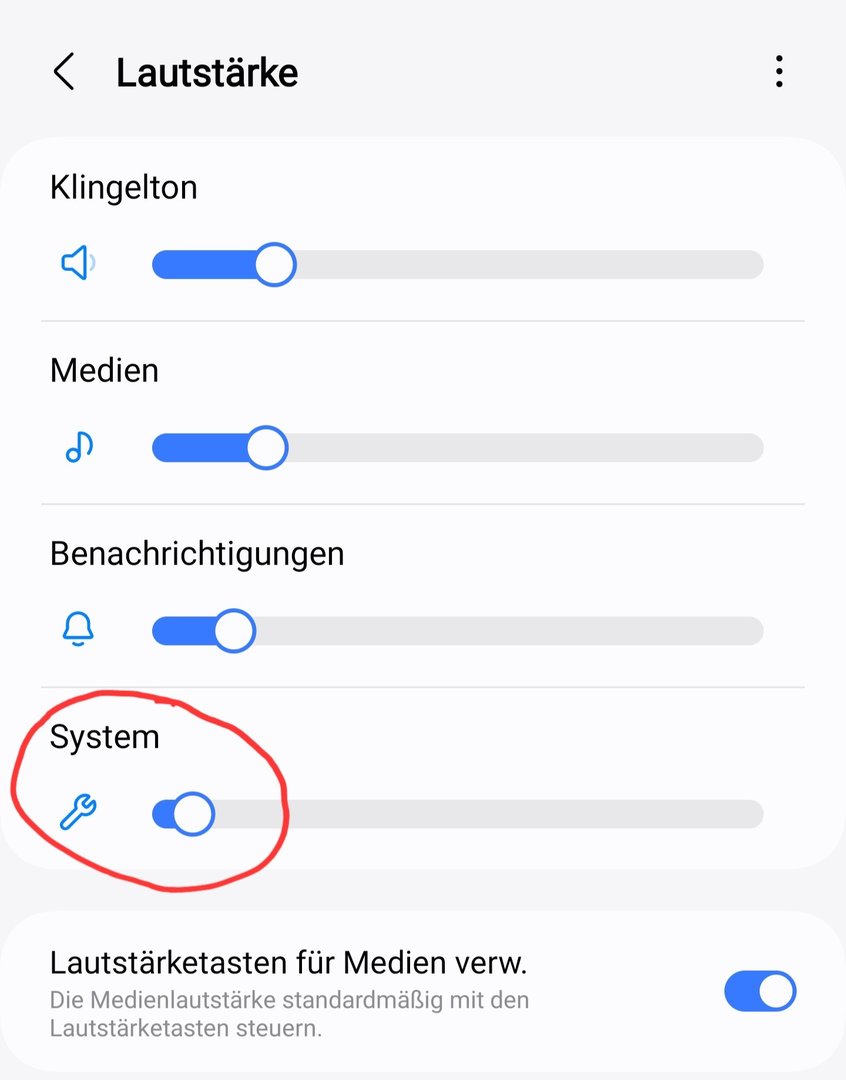Mute media via the music note icon
This screenshot has width=846, height=1080.
pyautogui.click(x=78, y=448)
